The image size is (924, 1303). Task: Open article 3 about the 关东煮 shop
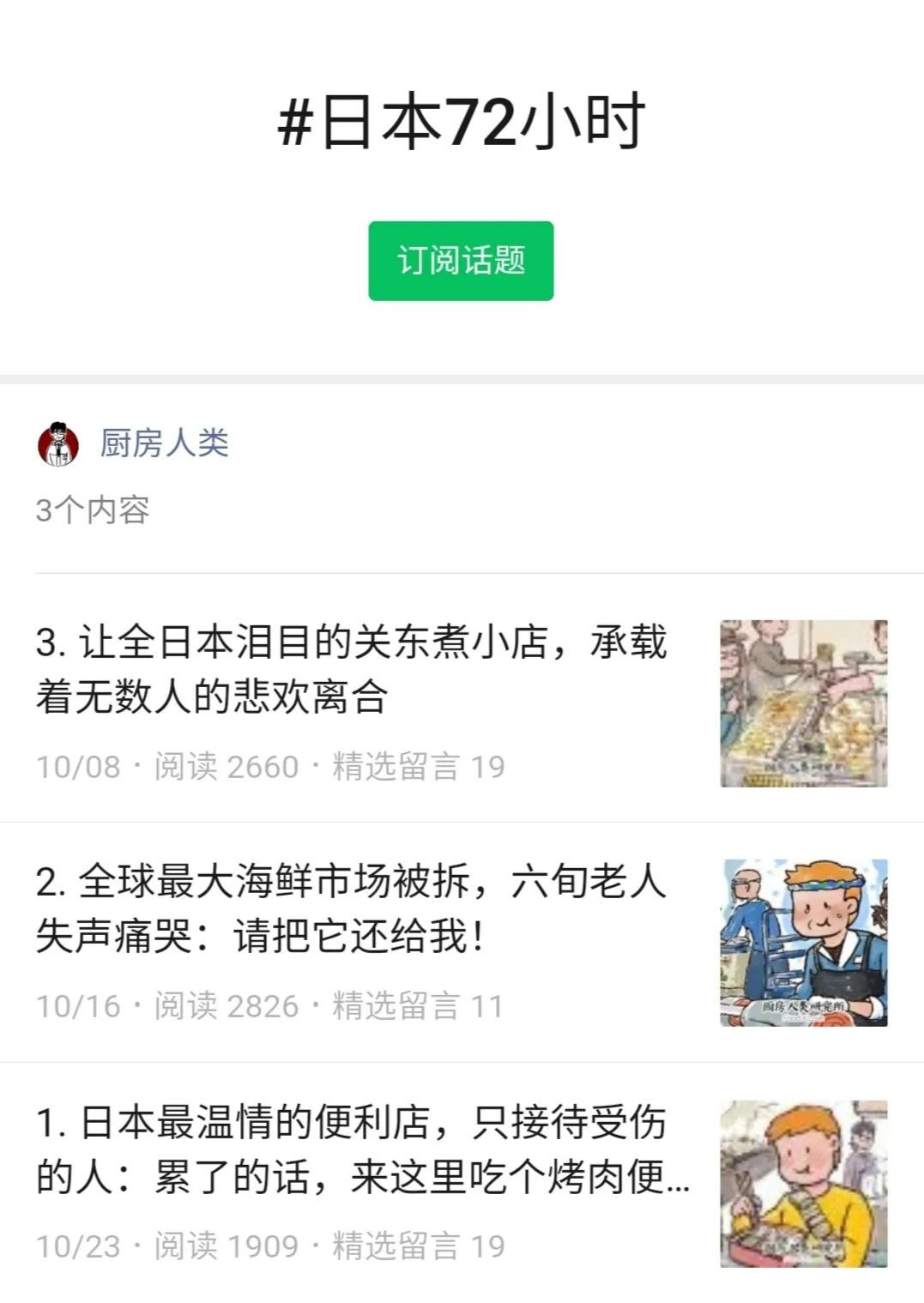tap(351, 669)
